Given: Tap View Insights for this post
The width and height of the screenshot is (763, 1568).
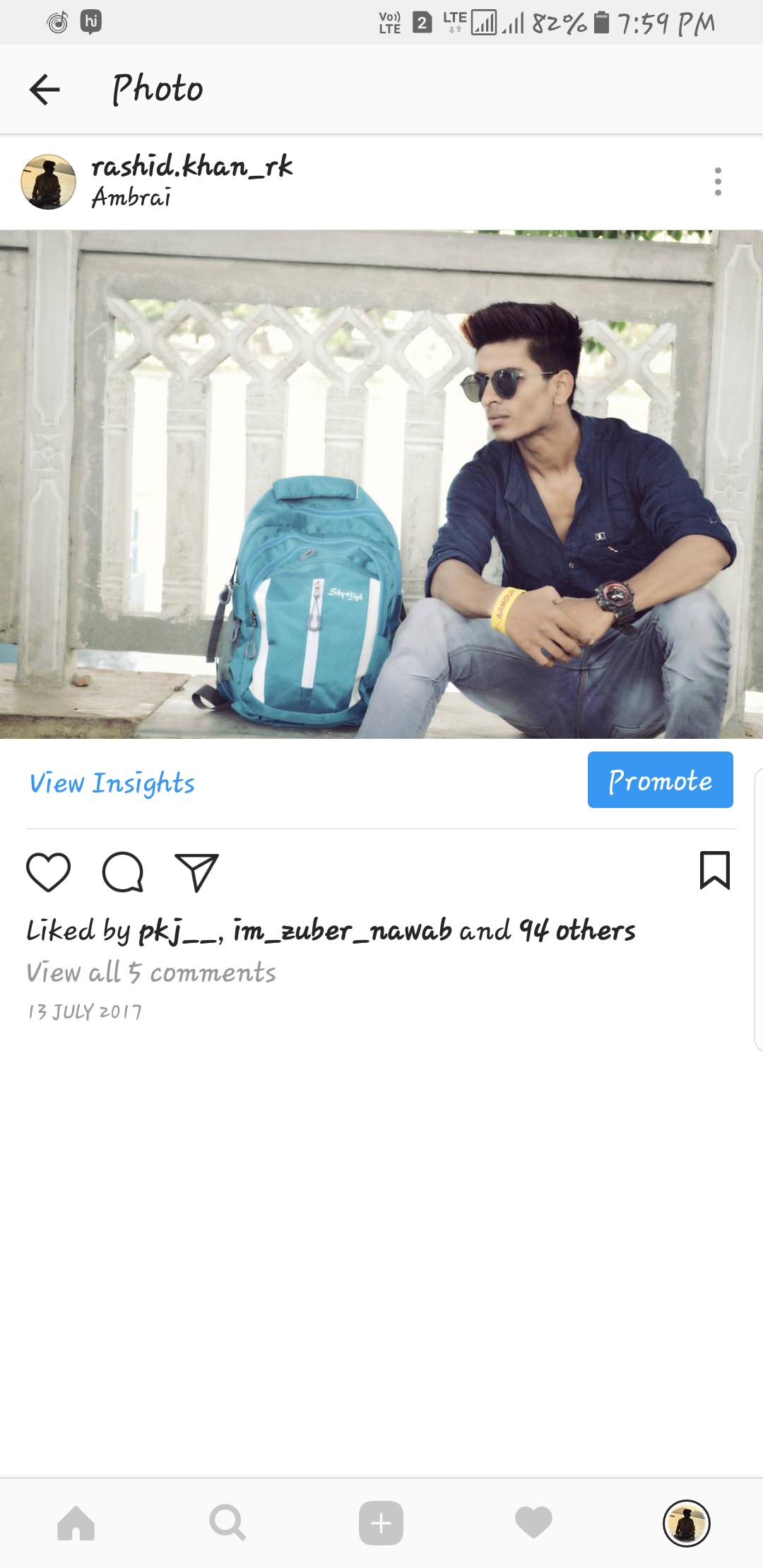Looking at the screenshot, I should [112, 783].
